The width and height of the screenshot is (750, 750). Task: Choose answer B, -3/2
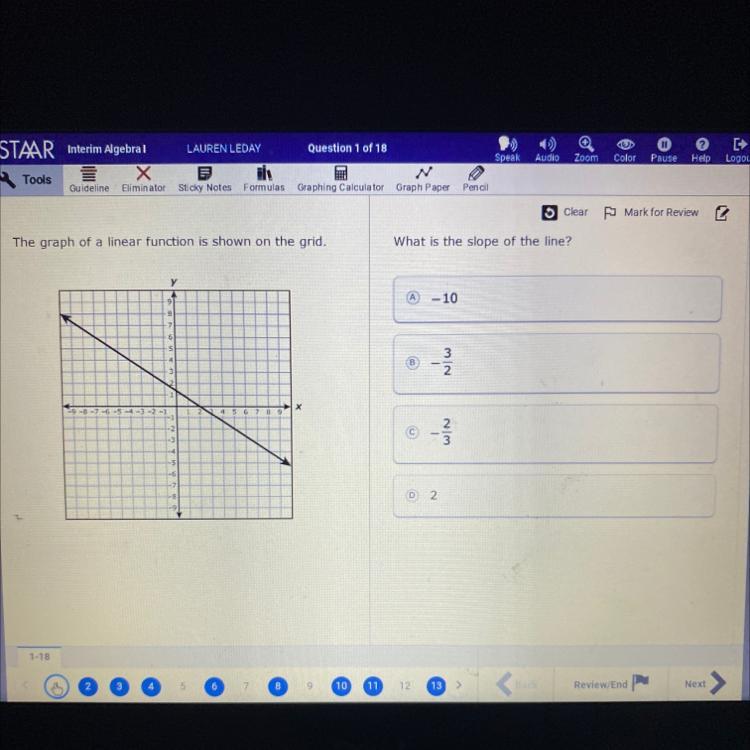pos(556,363)
